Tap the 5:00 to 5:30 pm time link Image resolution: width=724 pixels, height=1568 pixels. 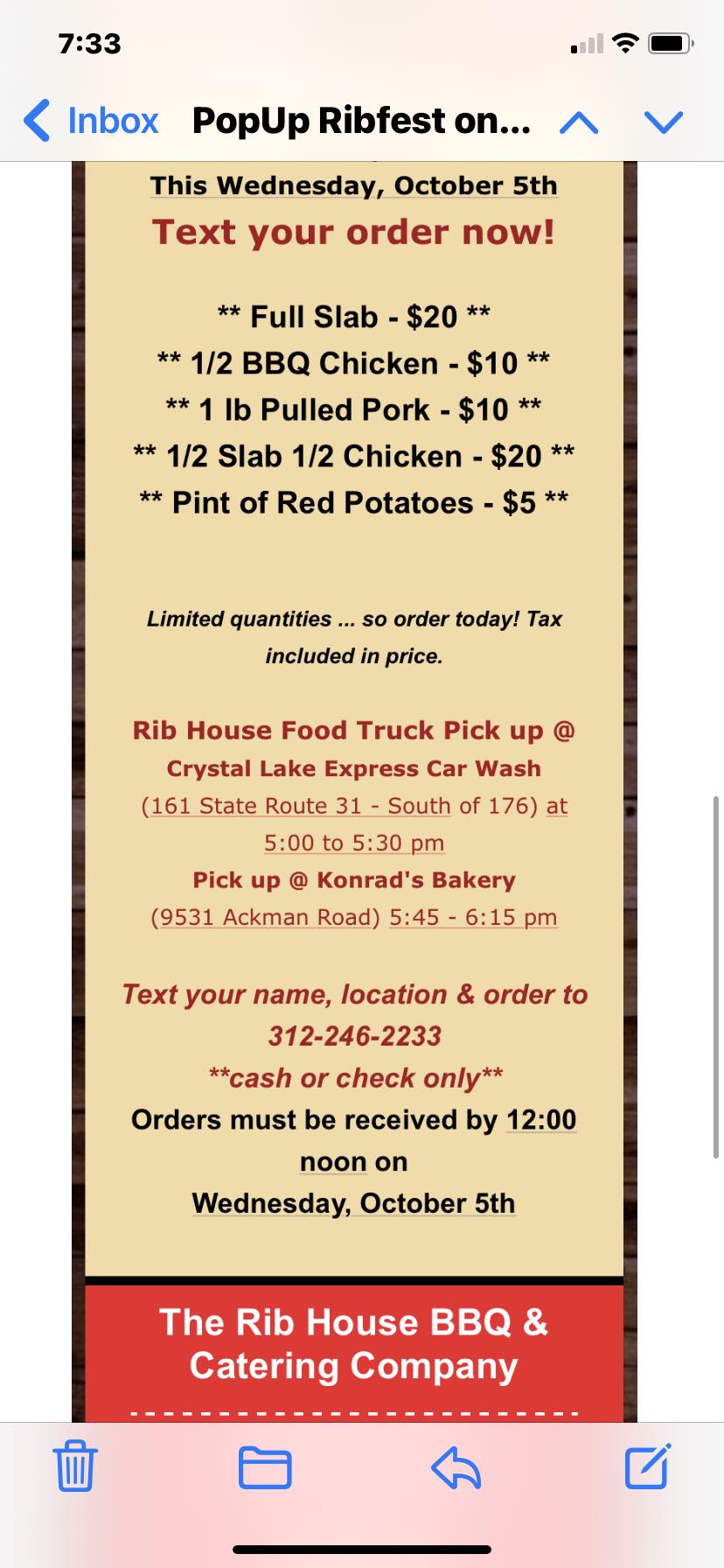point(354,843)
